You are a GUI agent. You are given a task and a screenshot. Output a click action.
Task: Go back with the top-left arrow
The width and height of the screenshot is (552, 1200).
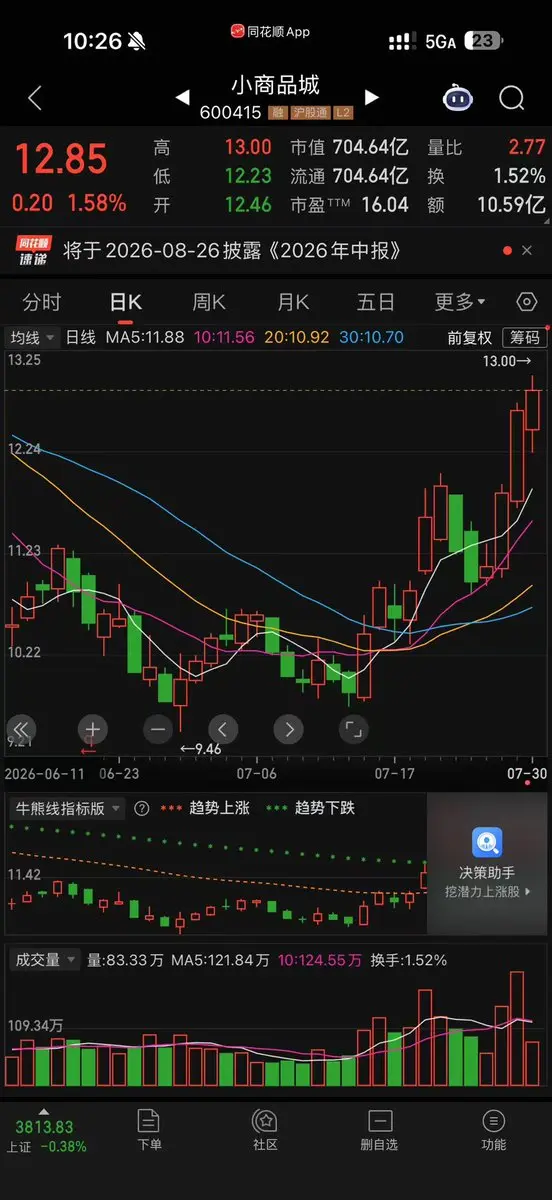point(35,98)
